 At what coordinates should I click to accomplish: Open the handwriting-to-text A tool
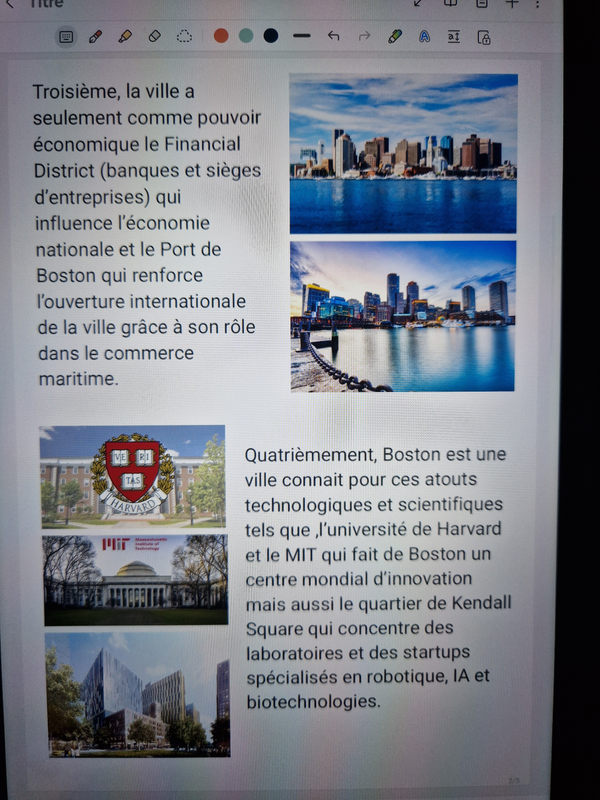(x=424, y=37)
